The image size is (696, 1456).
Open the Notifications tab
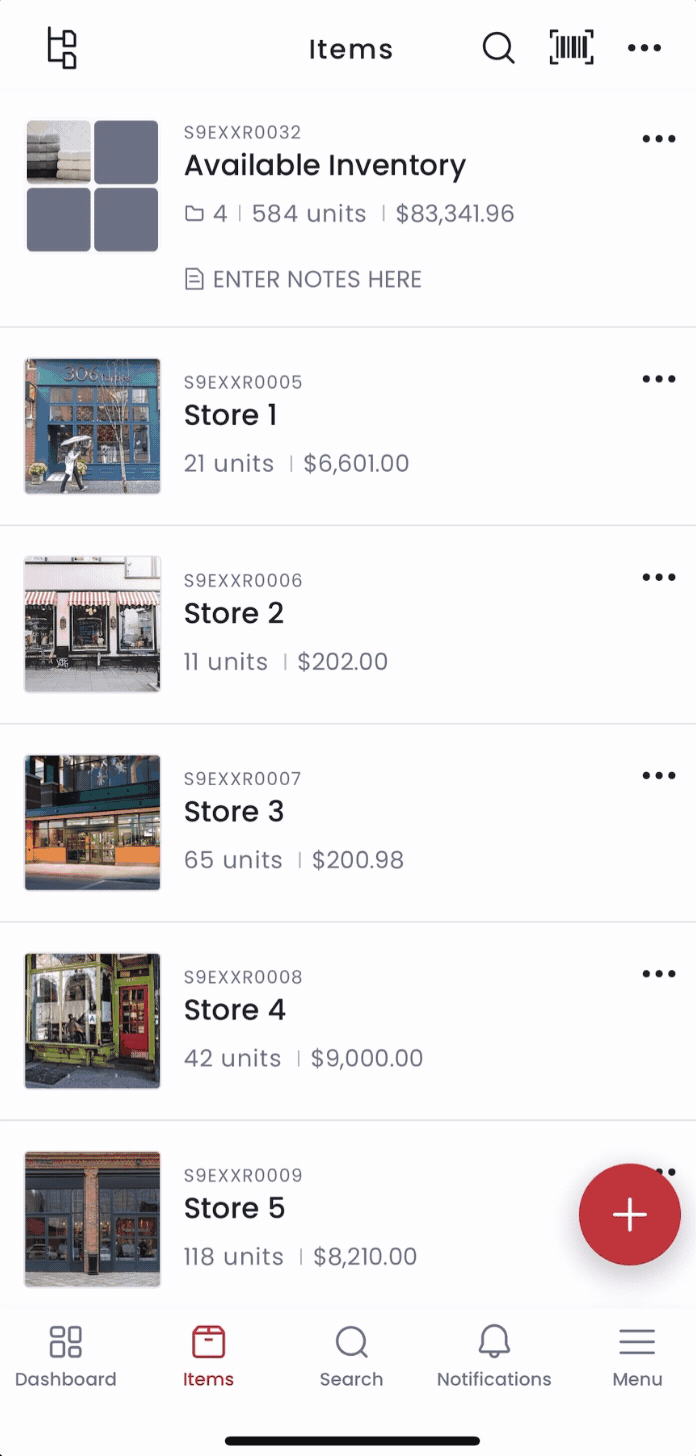tap(494, 1357)
